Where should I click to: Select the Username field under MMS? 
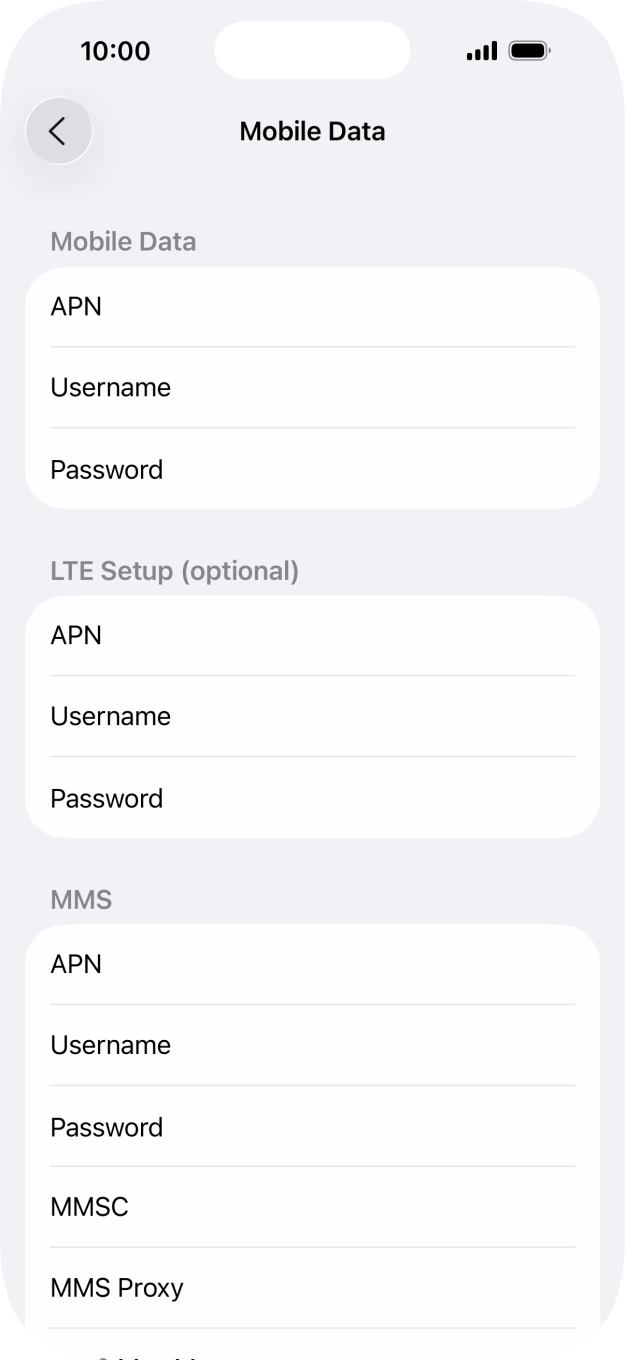[x=312, y=1046]
